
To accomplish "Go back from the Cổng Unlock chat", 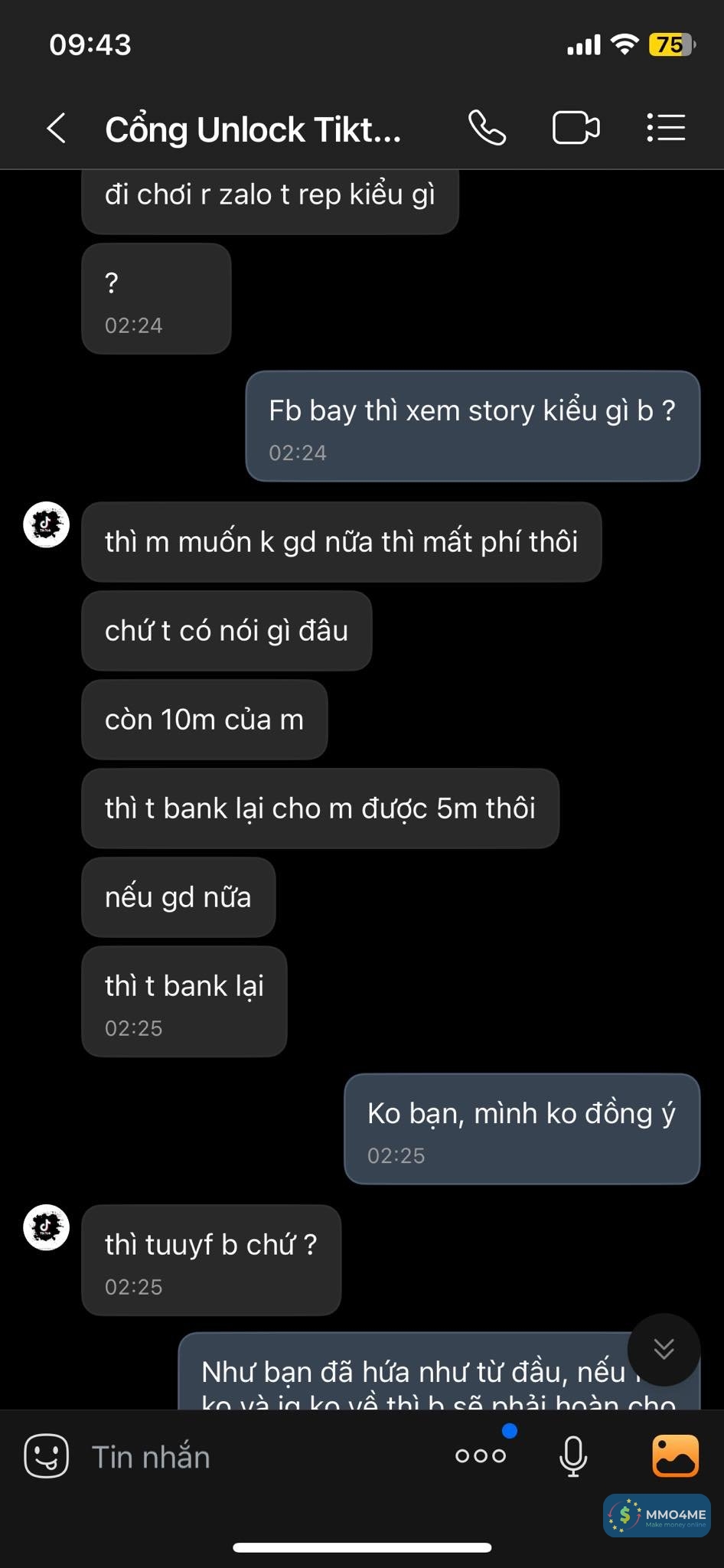I will pos(56,128).
